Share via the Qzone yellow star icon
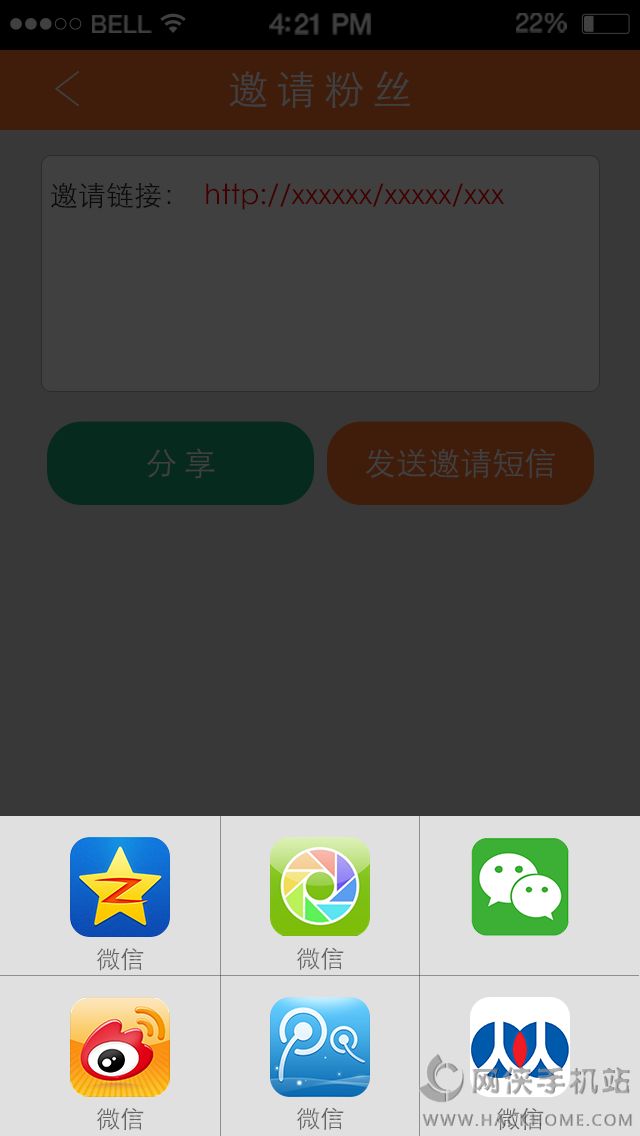640x1136 pixels. click(x=120, y=887)
